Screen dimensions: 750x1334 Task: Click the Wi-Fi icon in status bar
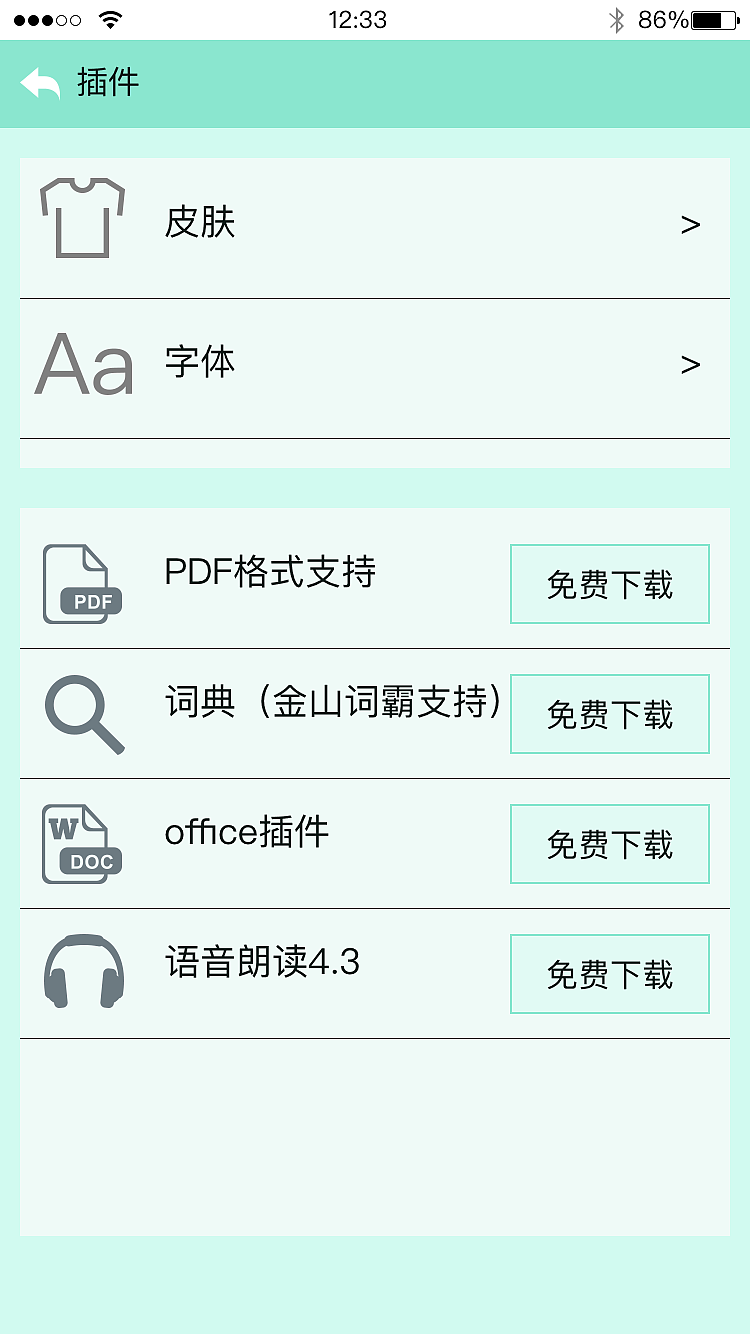click(x=112, y=17)
